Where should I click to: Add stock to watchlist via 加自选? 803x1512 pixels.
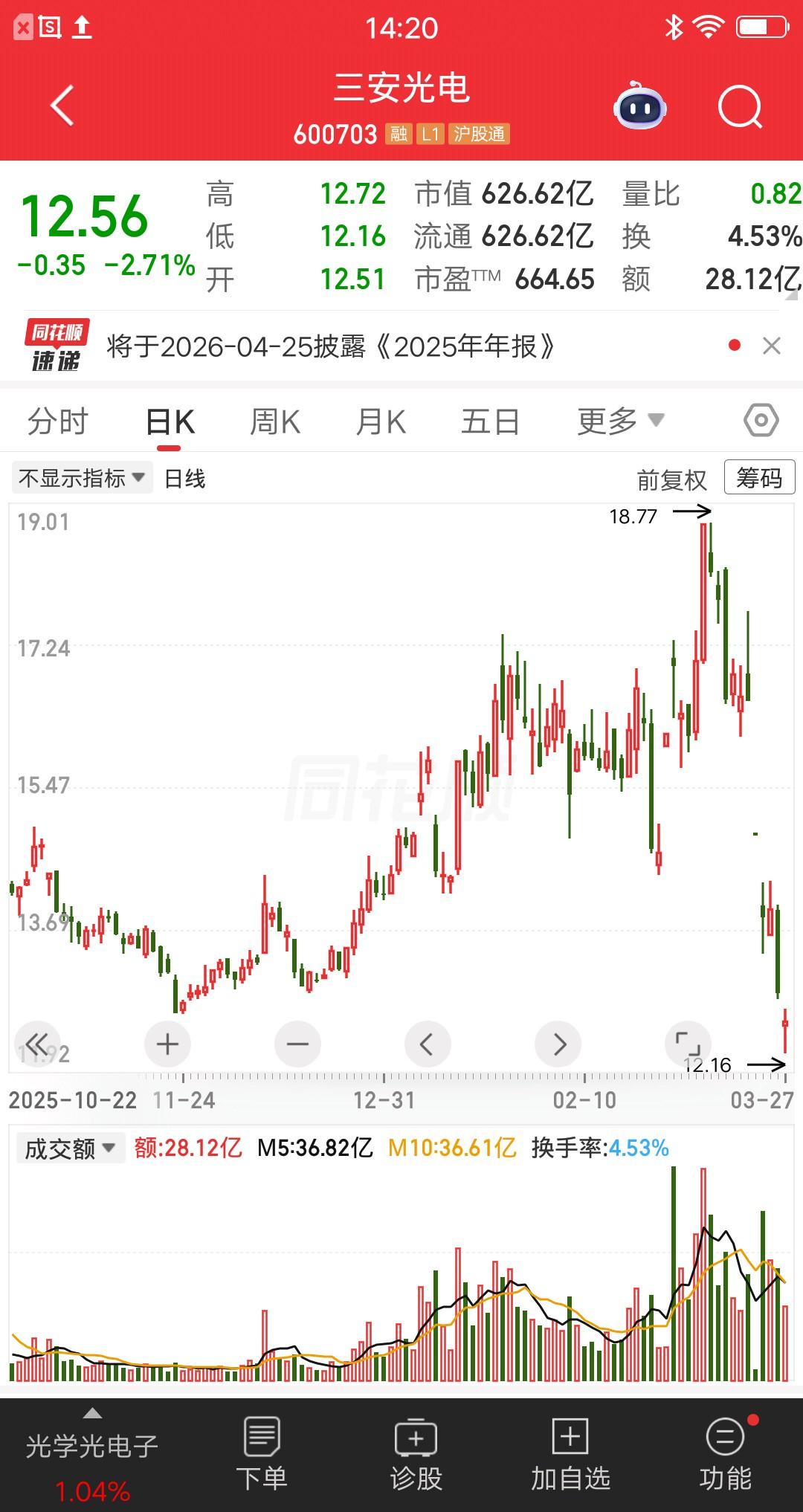click(x=569, y=1450)
